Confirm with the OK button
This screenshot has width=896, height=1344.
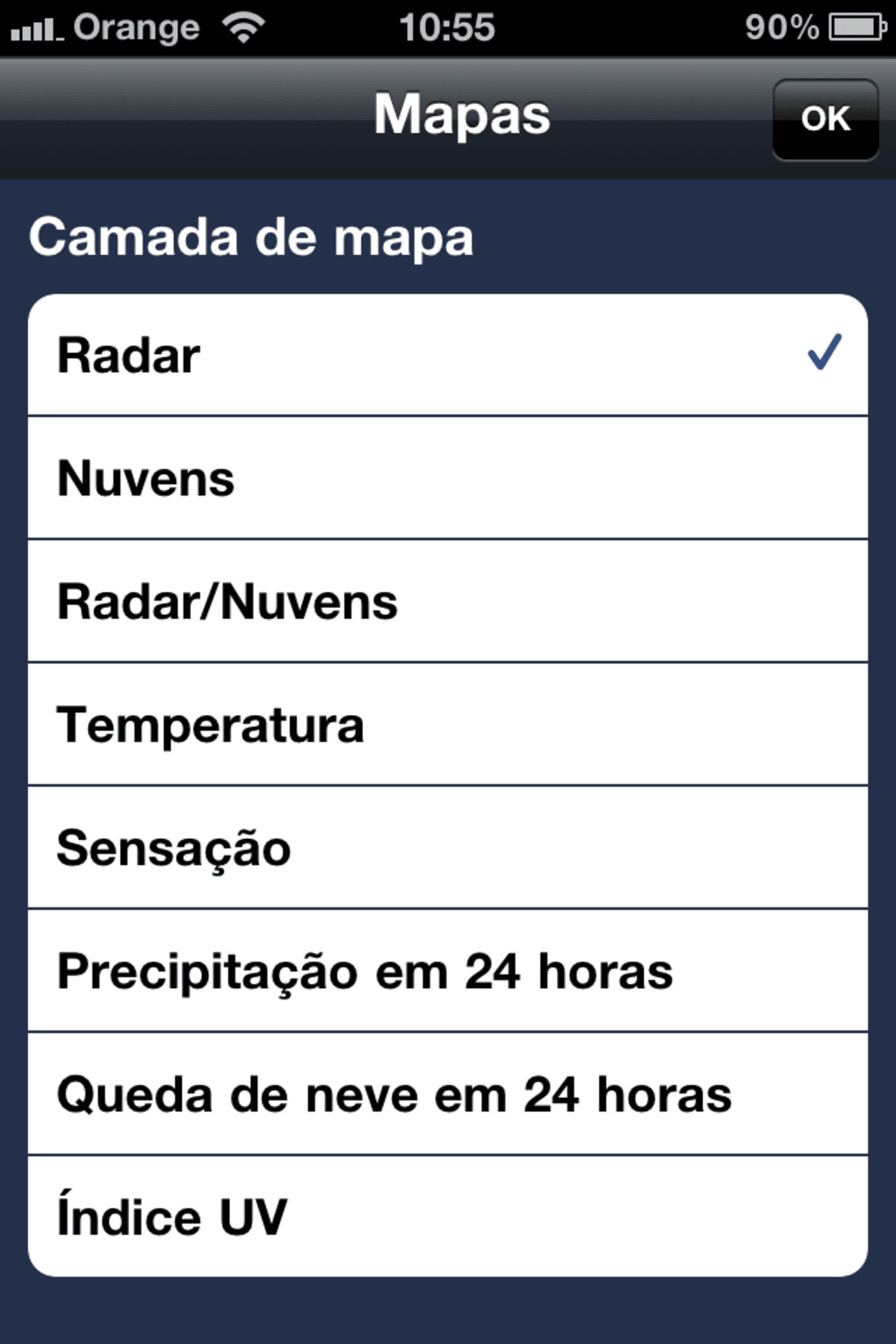pos(825,119)
